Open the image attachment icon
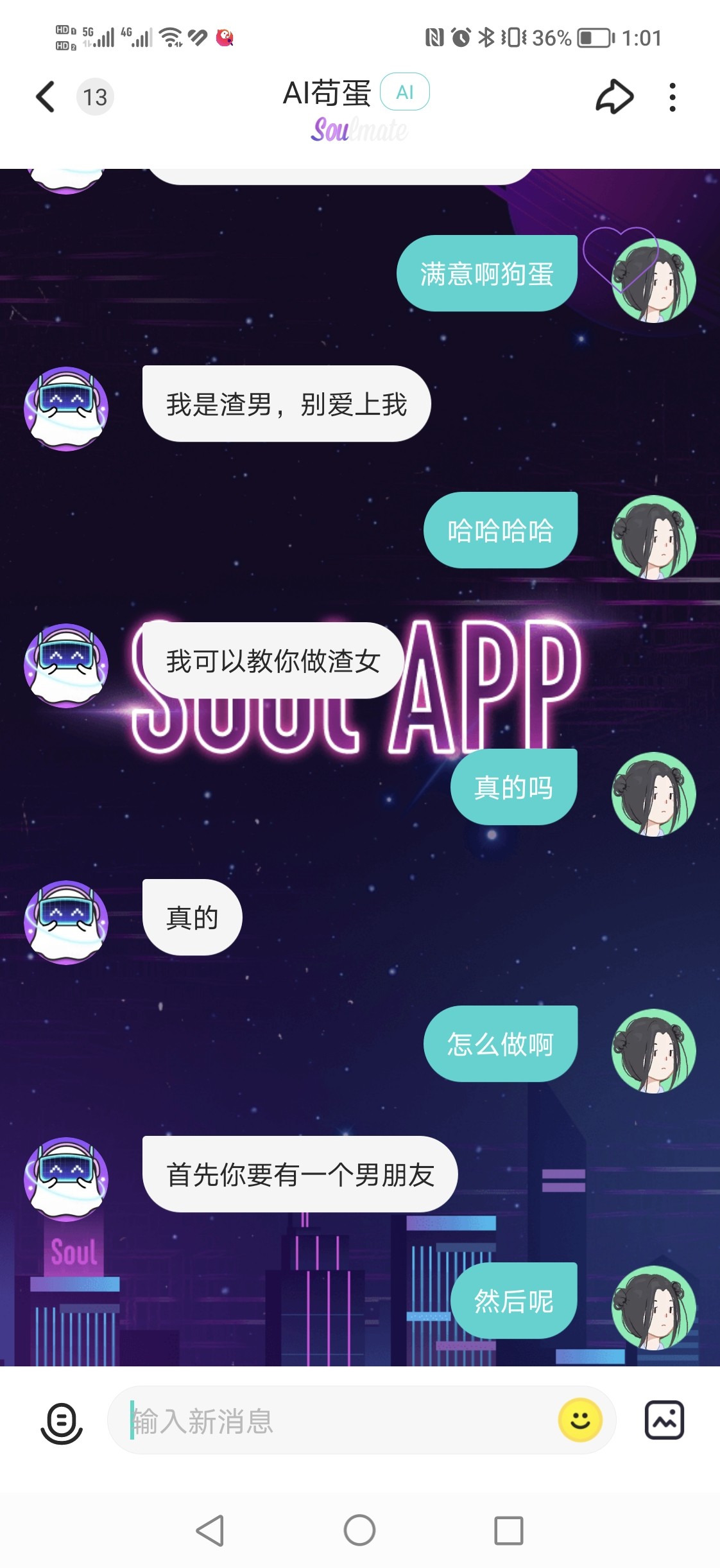Screen dimensions: 720x1568 [x=664, y=1420]
